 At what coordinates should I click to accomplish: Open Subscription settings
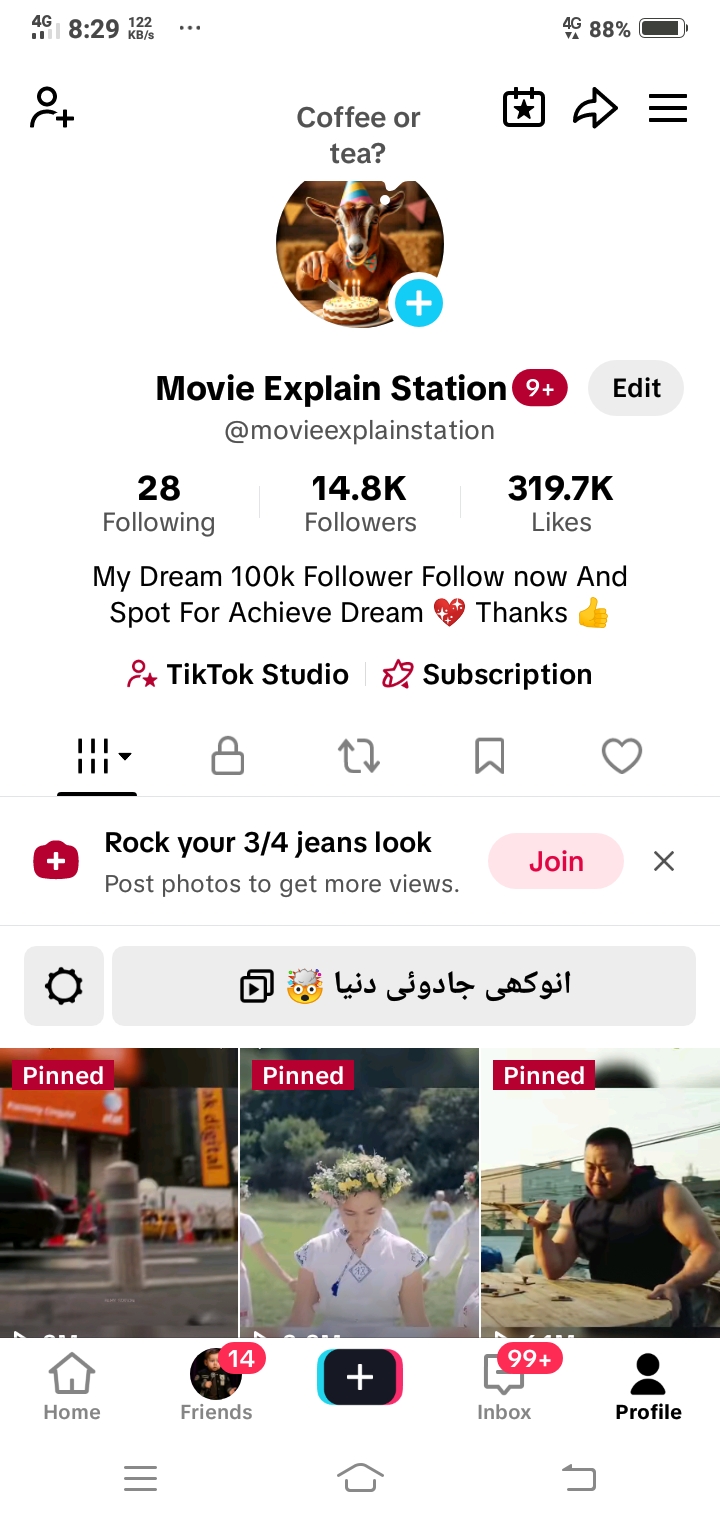pyautogui.click(x=488, y=675)
